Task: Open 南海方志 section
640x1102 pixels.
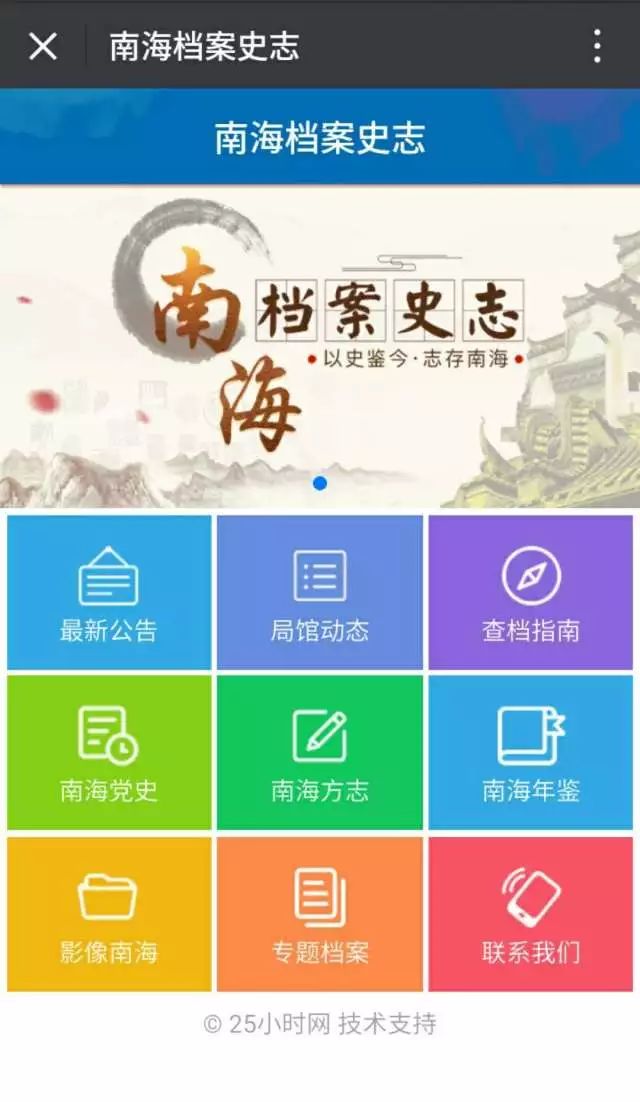Action: pyautogui.click(x=320, y=752)
